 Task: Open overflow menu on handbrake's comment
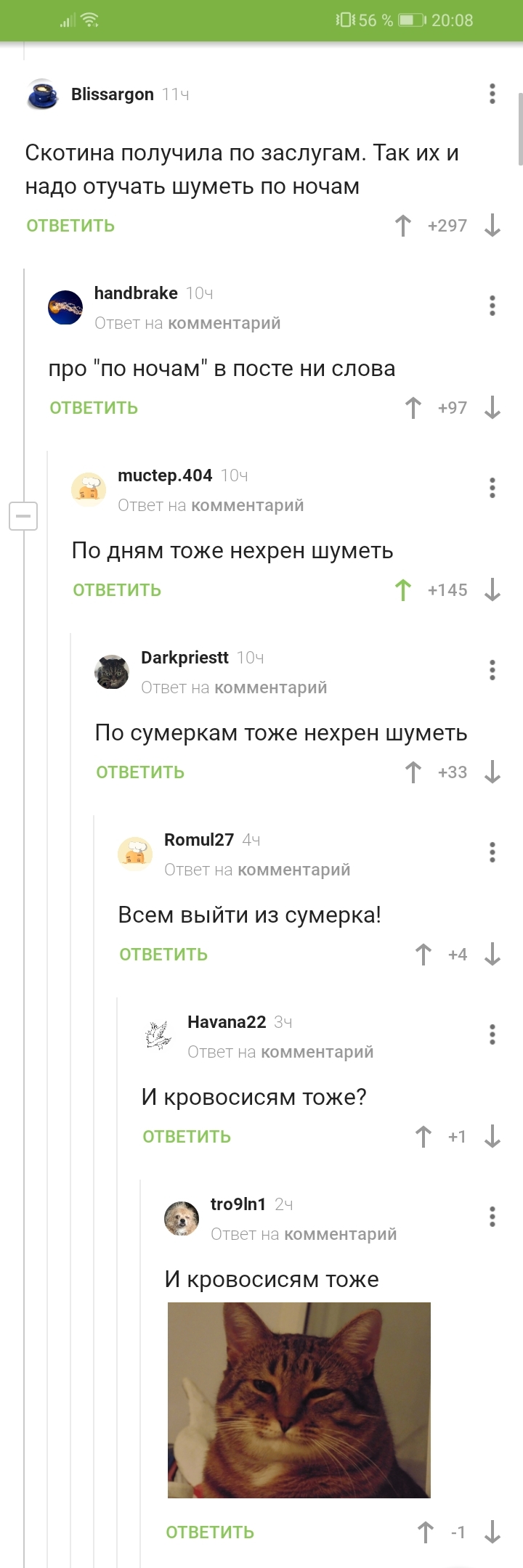click(x=492, y=306)
